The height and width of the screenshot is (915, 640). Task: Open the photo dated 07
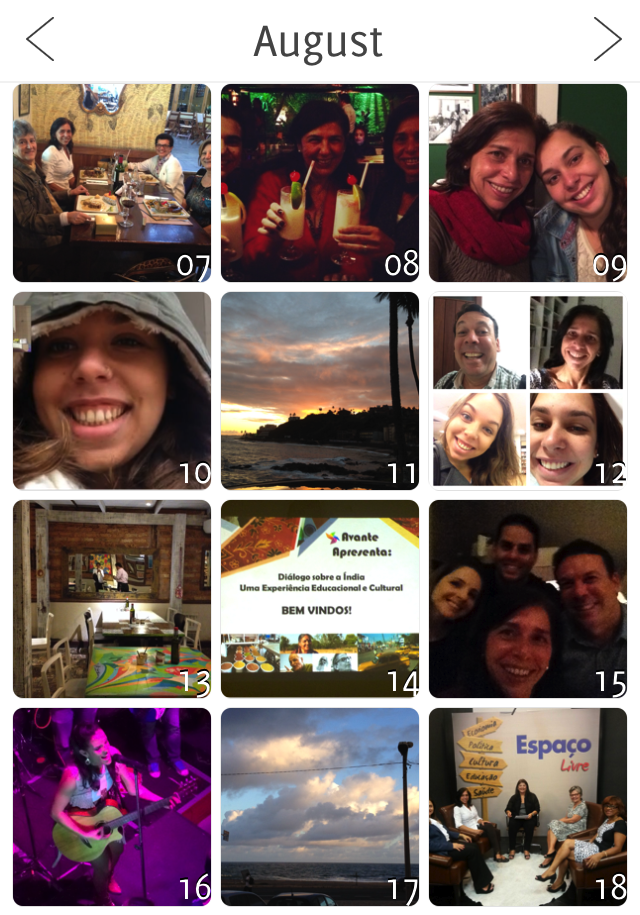click(112, 183)
